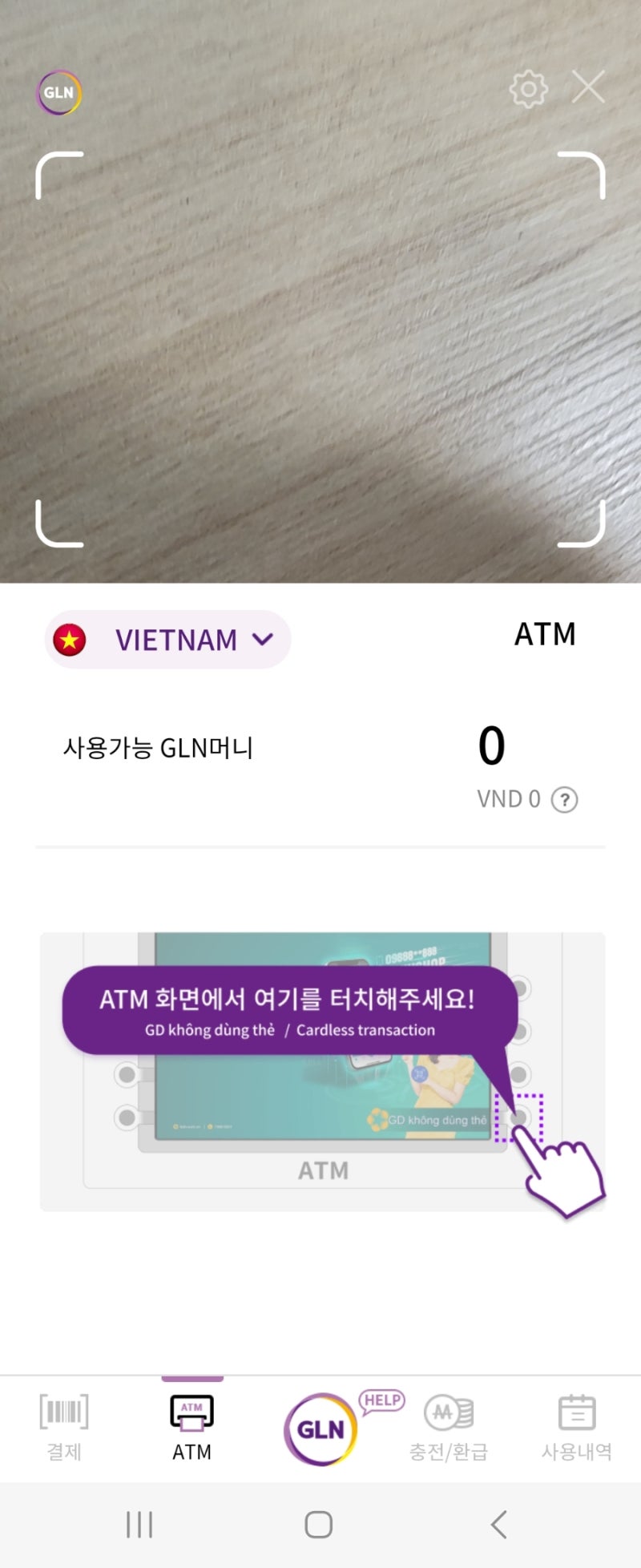Viewport: 641px width, 1568px height.
Task: Close the camera scanner with the X button
Action: (x=589, y=88)
